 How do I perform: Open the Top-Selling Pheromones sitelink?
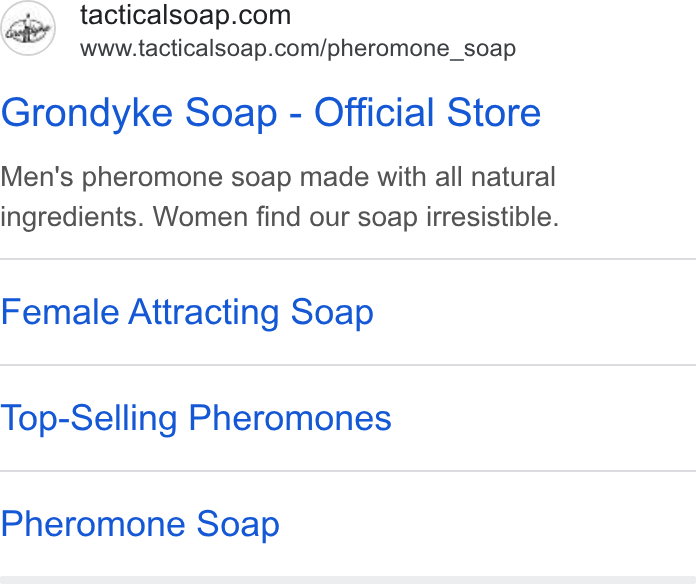click(196, 418)
